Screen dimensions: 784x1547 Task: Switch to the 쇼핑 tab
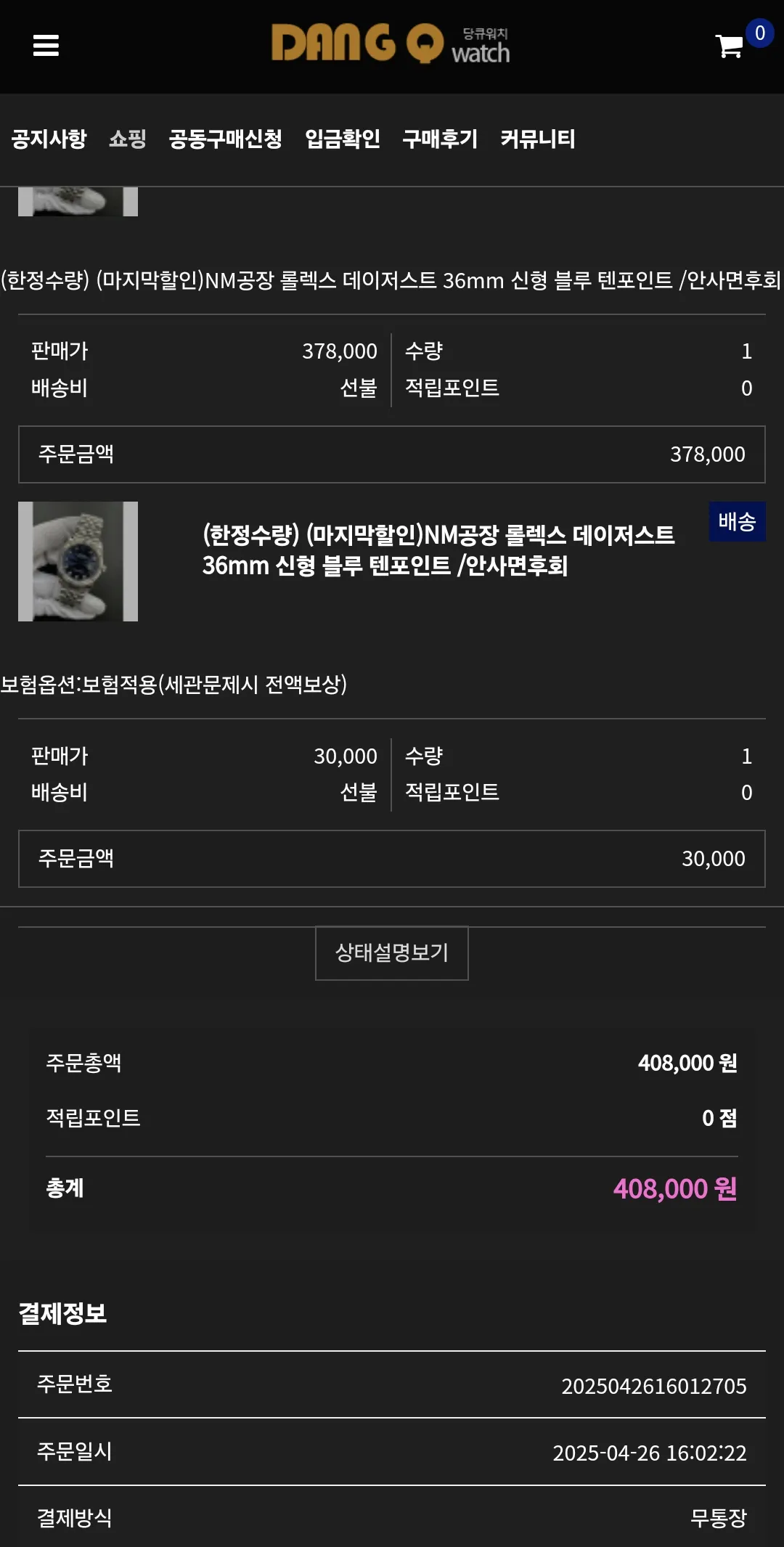(128, 139)
